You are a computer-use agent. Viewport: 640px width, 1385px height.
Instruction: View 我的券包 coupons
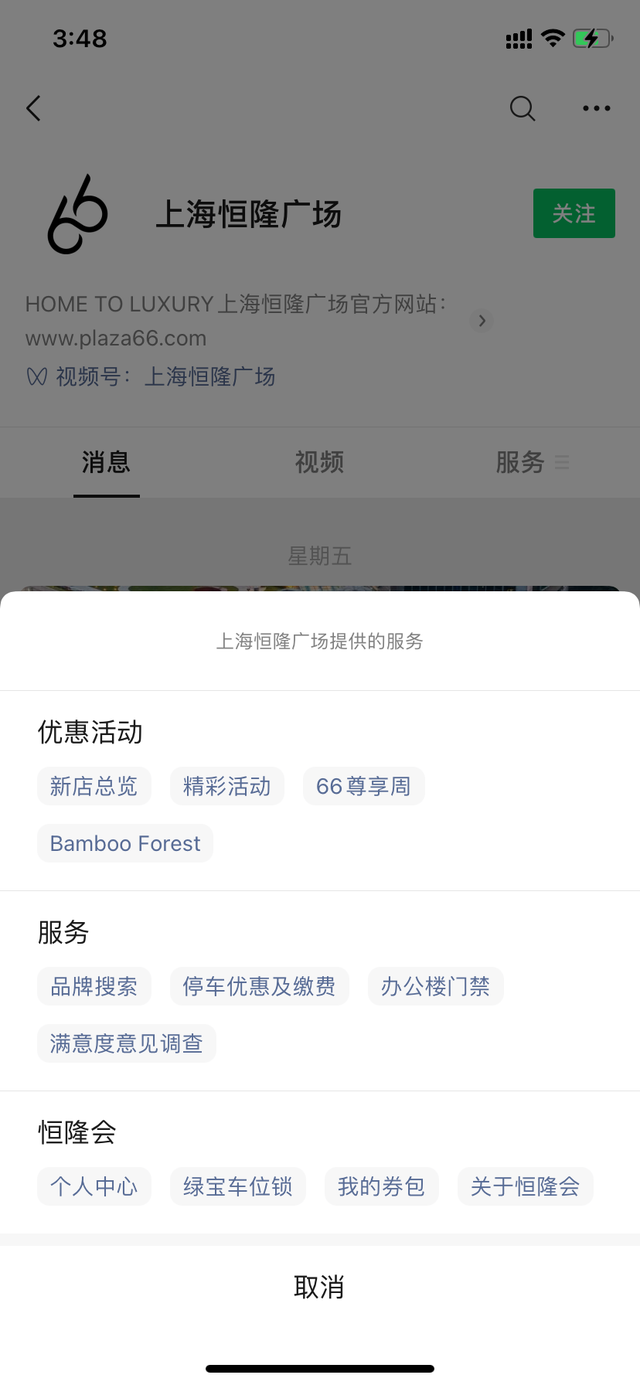382,1186
